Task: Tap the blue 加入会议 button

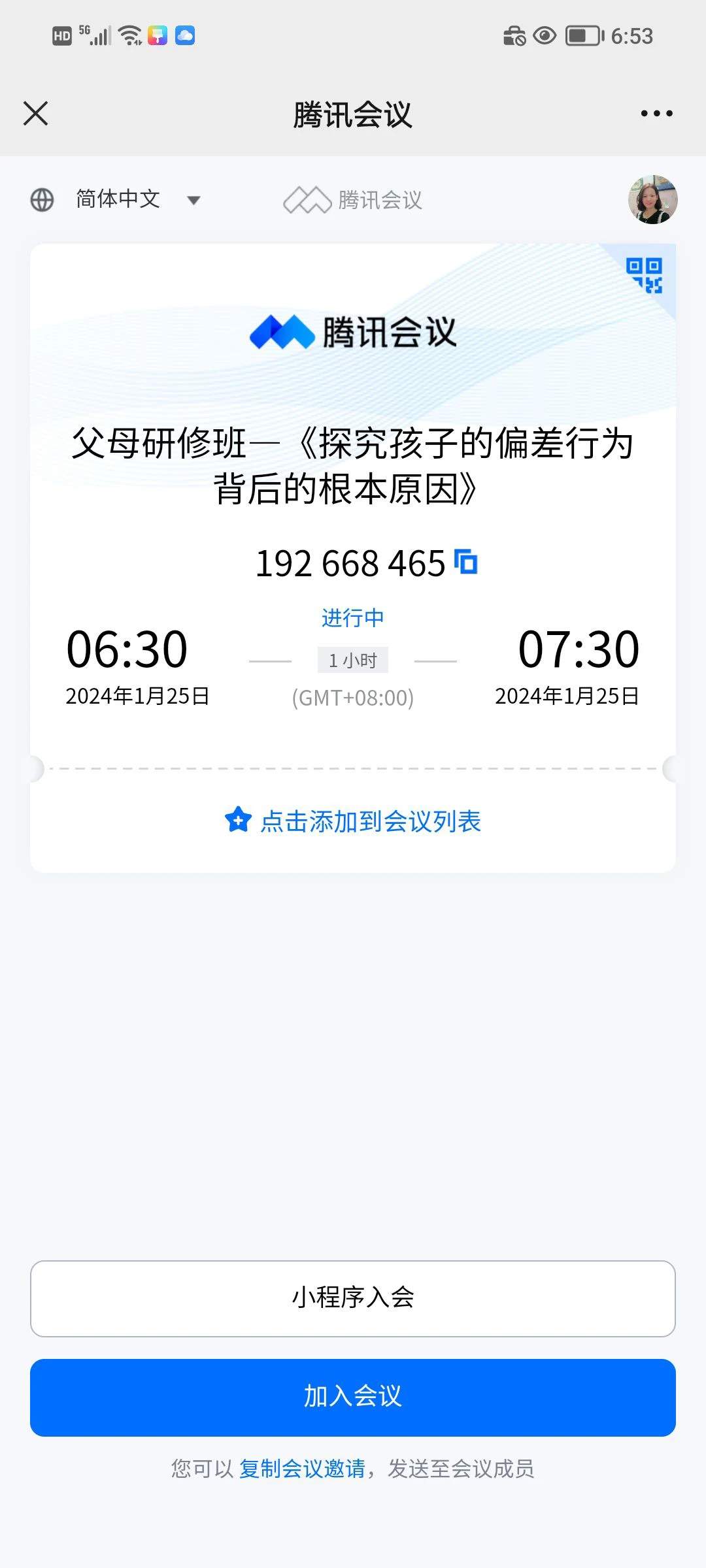Action: [353, 1397]
